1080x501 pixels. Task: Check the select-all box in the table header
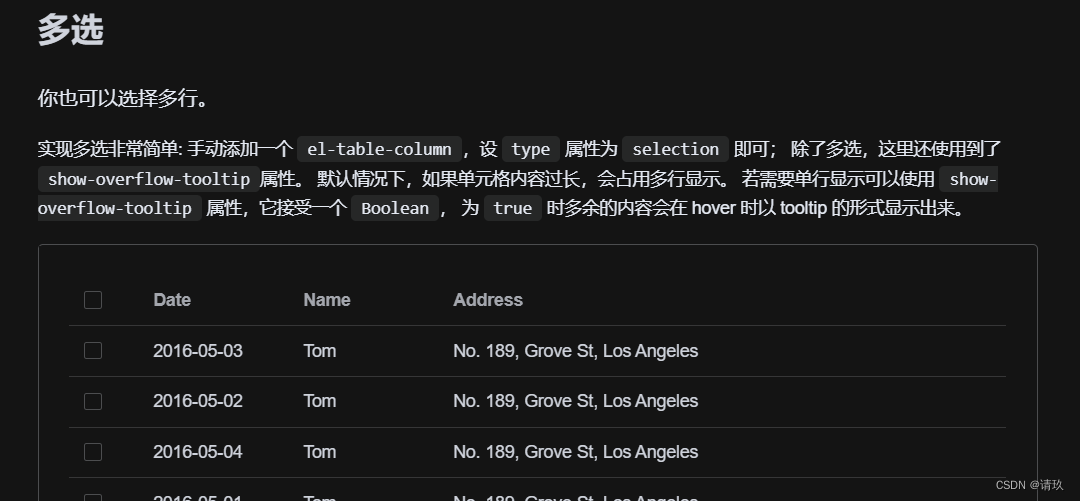pyautogui.click(x=93, y=300)
